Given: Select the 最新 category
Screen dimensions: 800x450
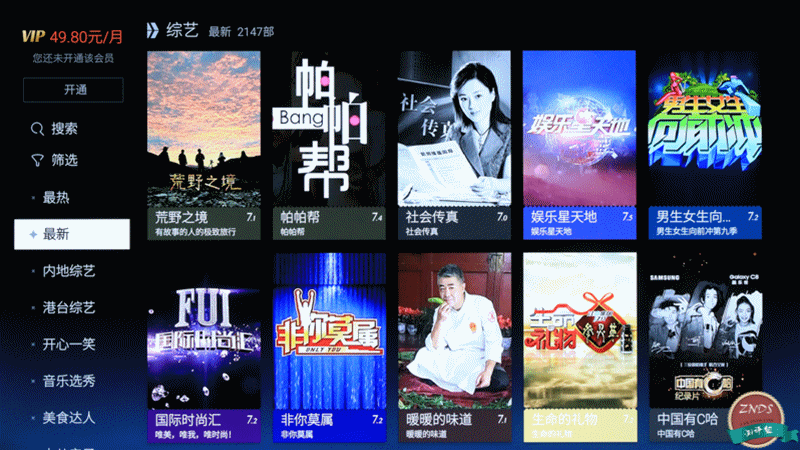Looking at the screenshot, I should coord(72,234).
